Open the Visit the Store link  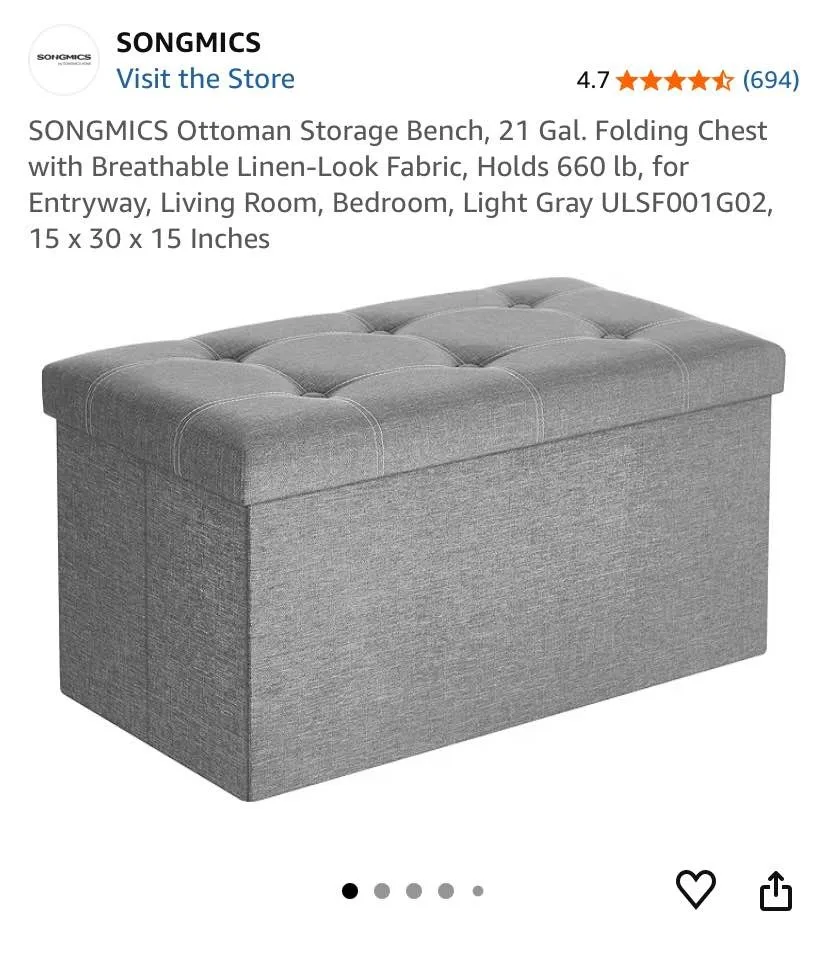click(205, 78)
